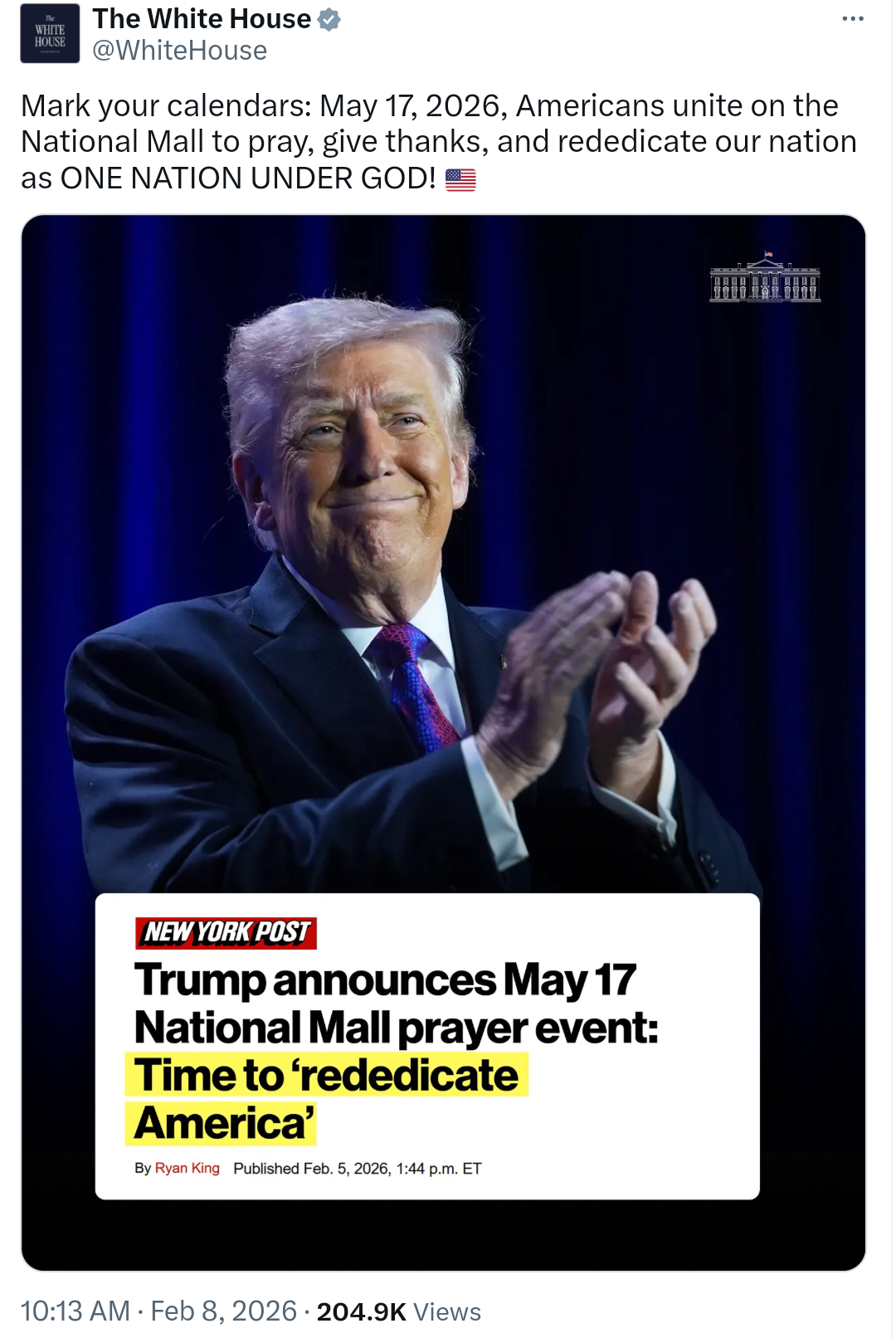Open the post's three-dot overflow menu
Image resolution: width=896 pixels, height=1338 pixels.
coord(853,19)
